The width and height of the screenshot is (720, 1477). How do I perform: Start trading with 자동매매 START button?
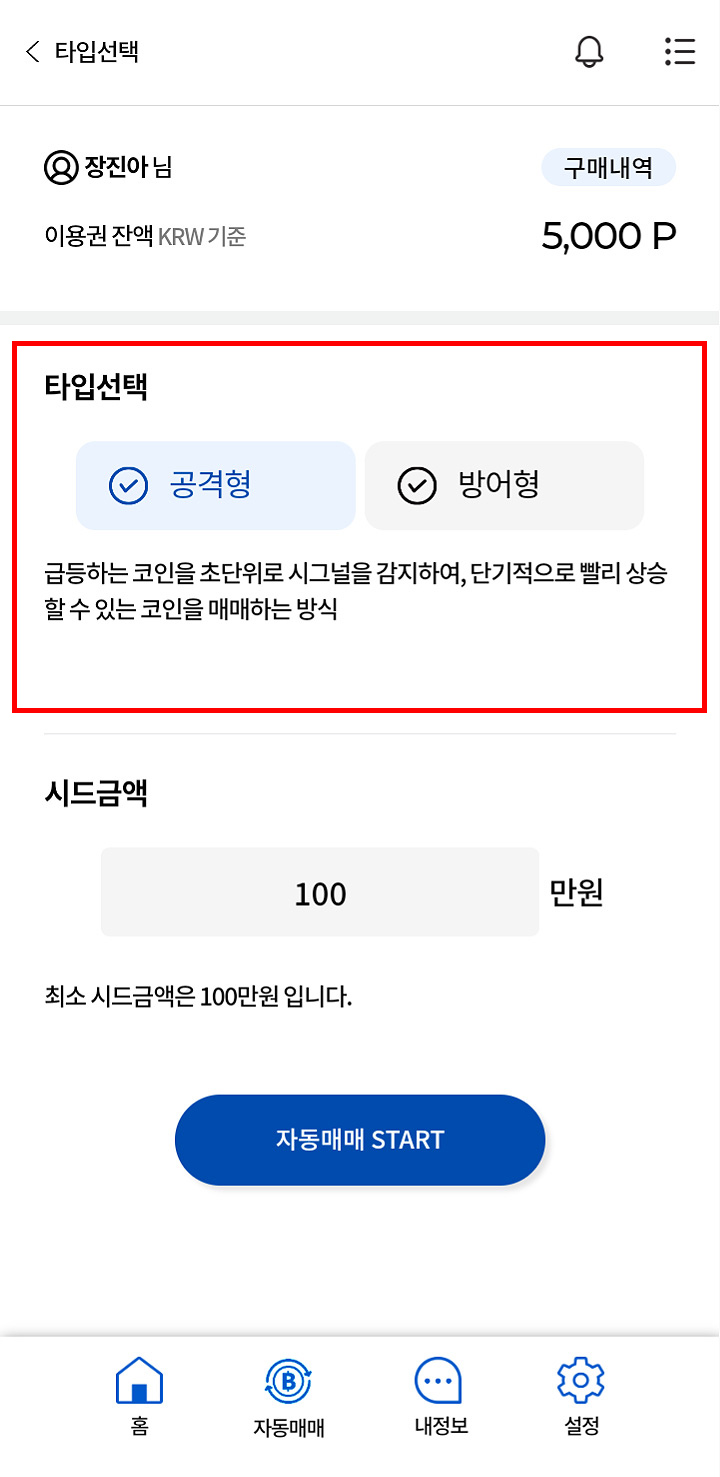point(360,1140)
